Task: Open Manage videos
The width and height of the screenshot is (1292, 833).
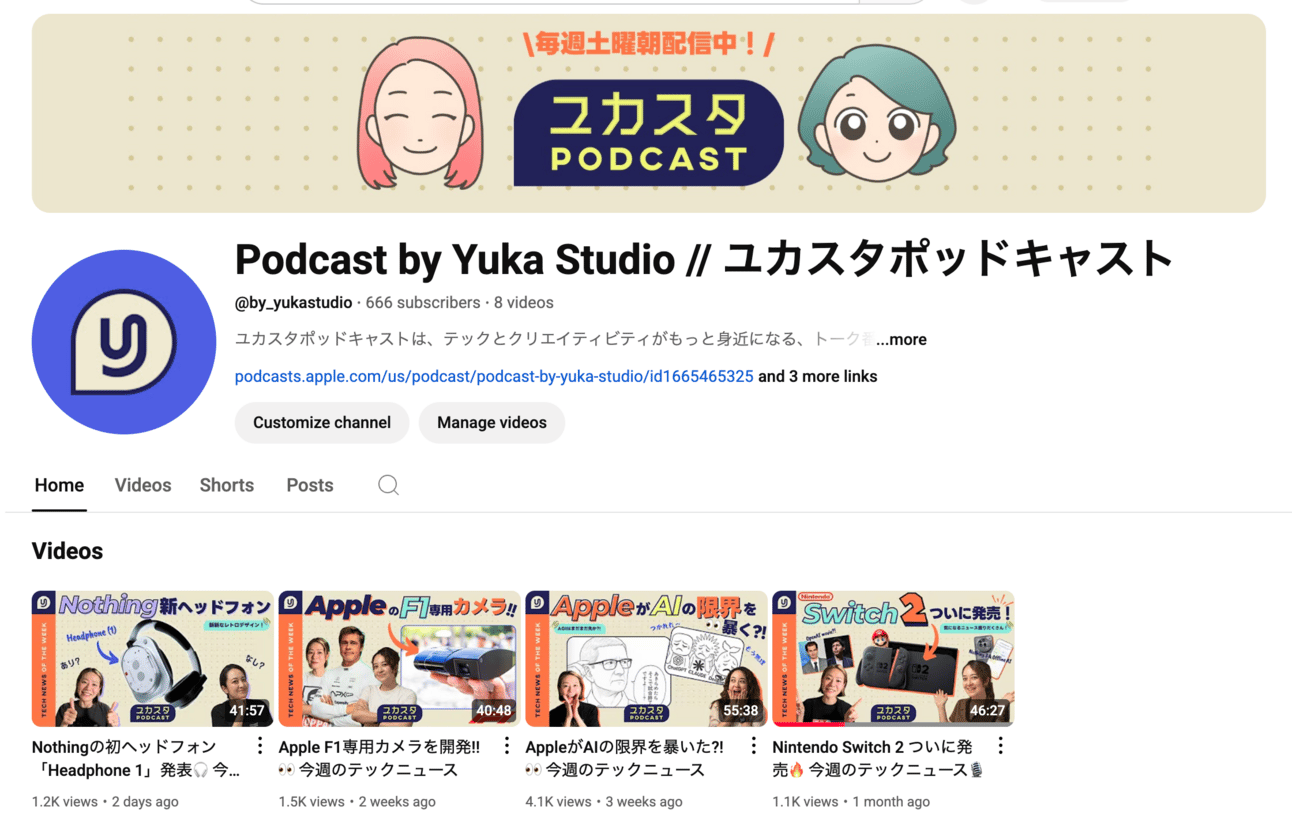Action: click(491, 423)
